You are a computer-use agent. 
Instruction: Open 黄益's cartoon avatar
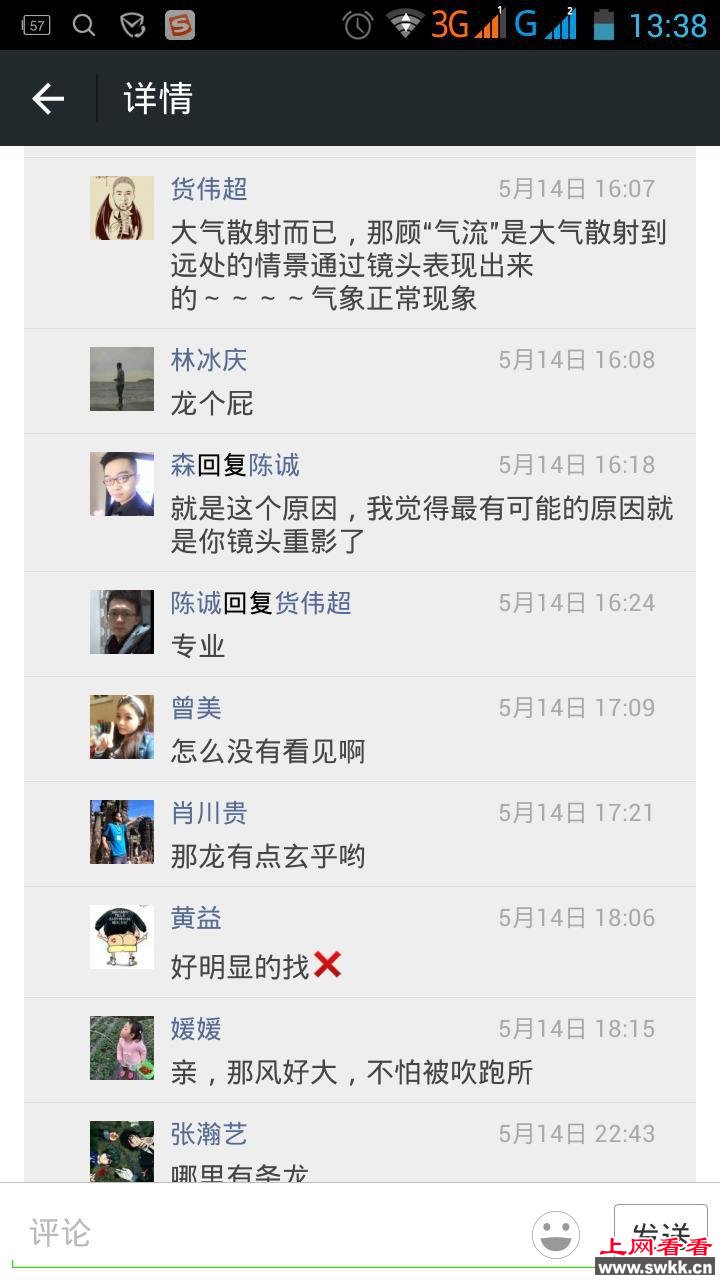coord(122,937)
